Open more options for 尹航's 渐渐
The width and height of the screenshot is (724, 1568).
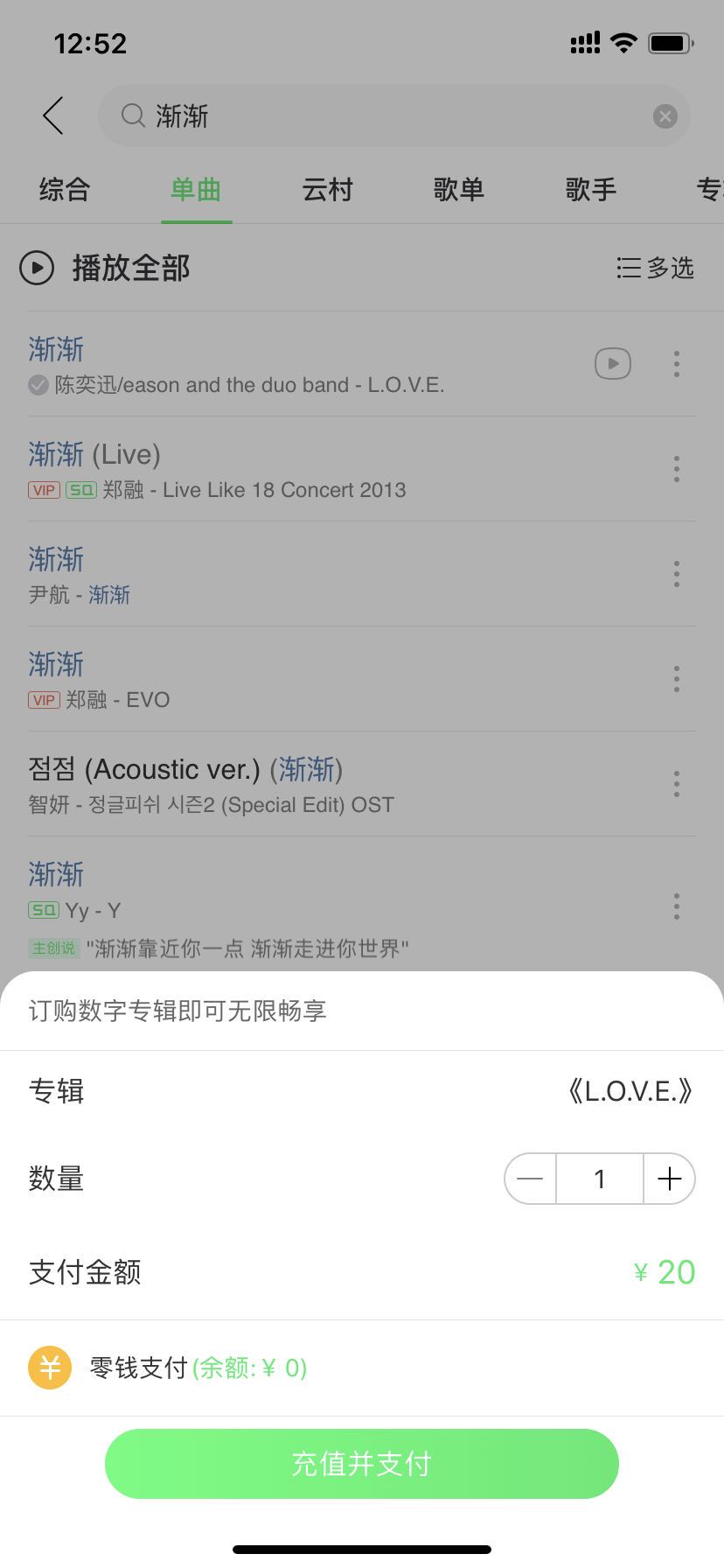tap(676, 574)
